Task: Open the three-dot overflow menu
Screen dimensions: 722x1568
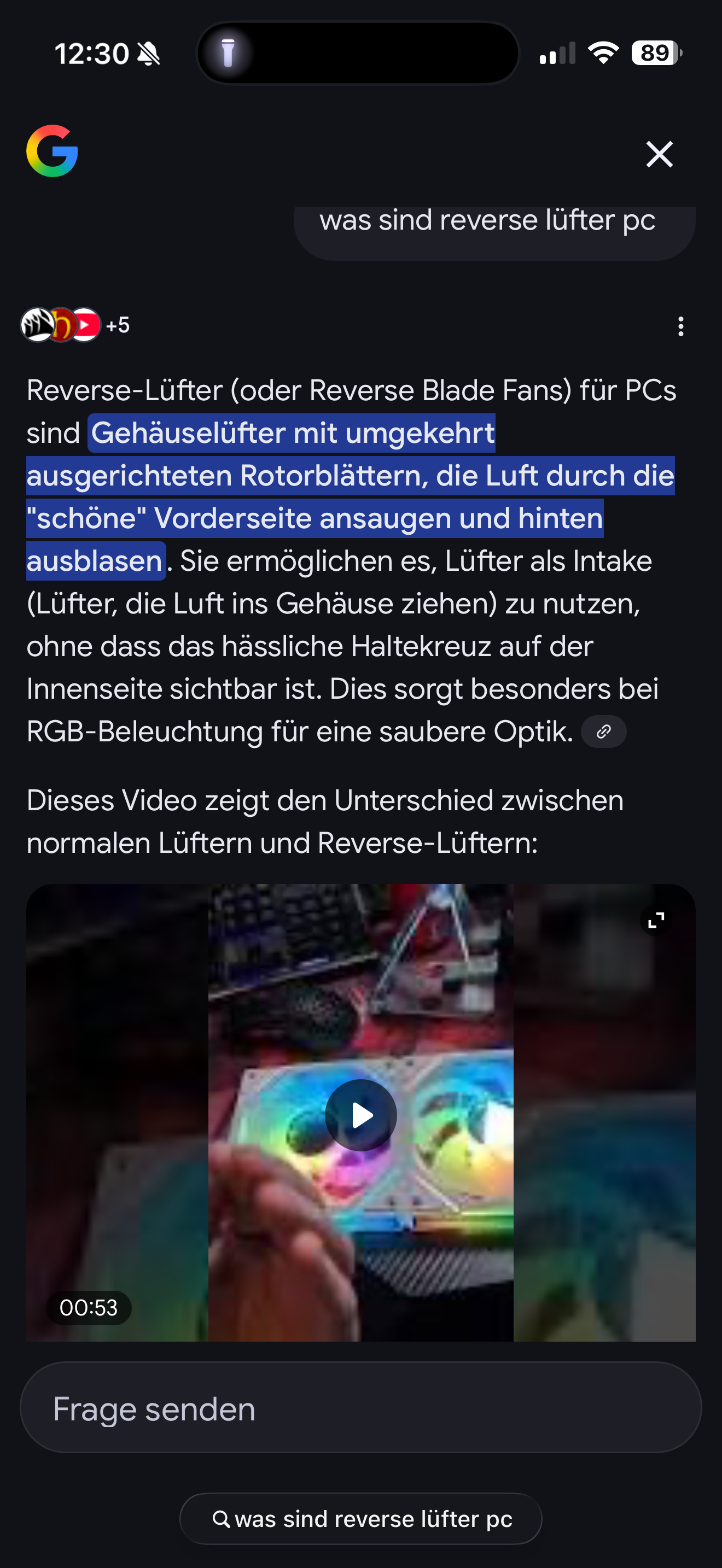Action: point(680,326)
